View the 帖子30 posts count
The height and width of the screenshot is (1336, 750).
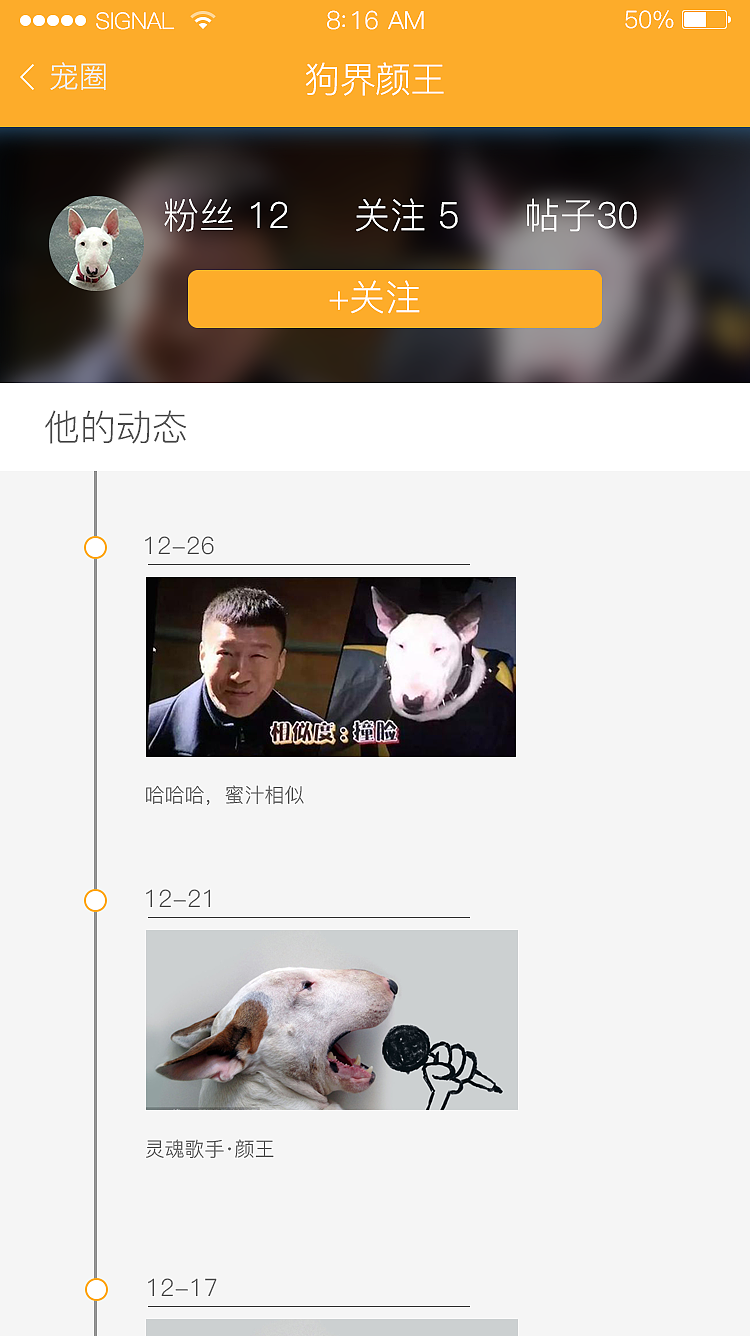[x=580, y=216]
